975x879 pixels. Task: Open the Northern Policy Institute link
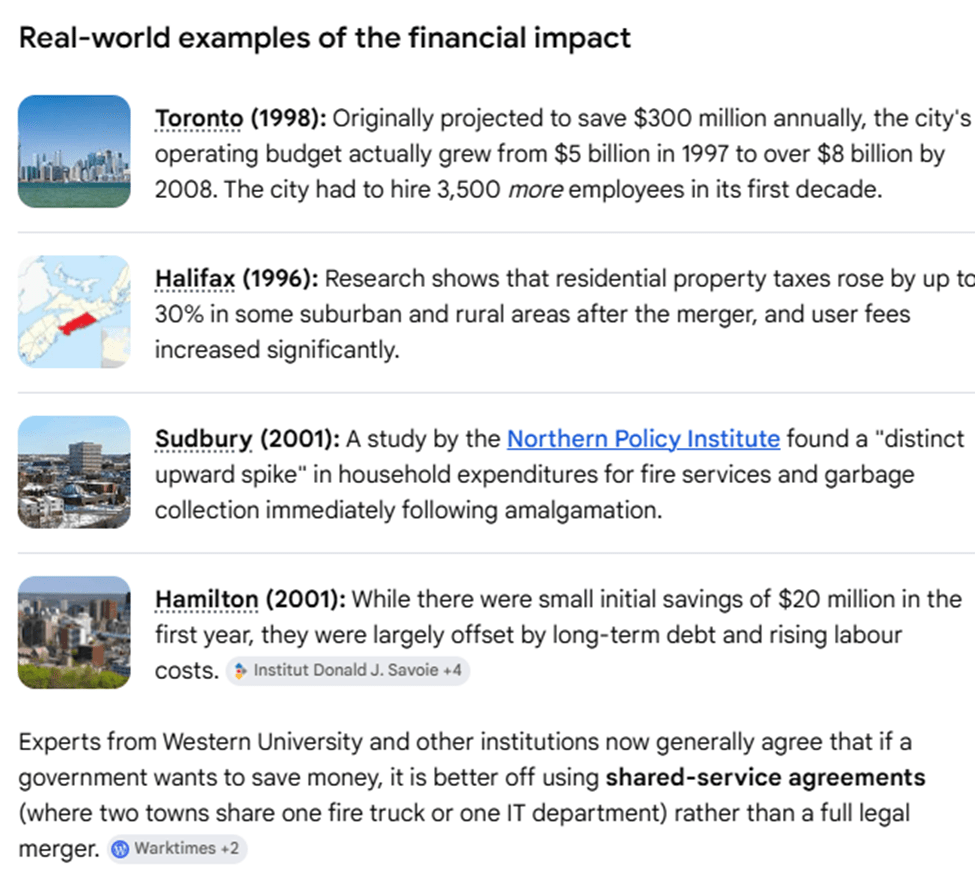tap(643, 439)
